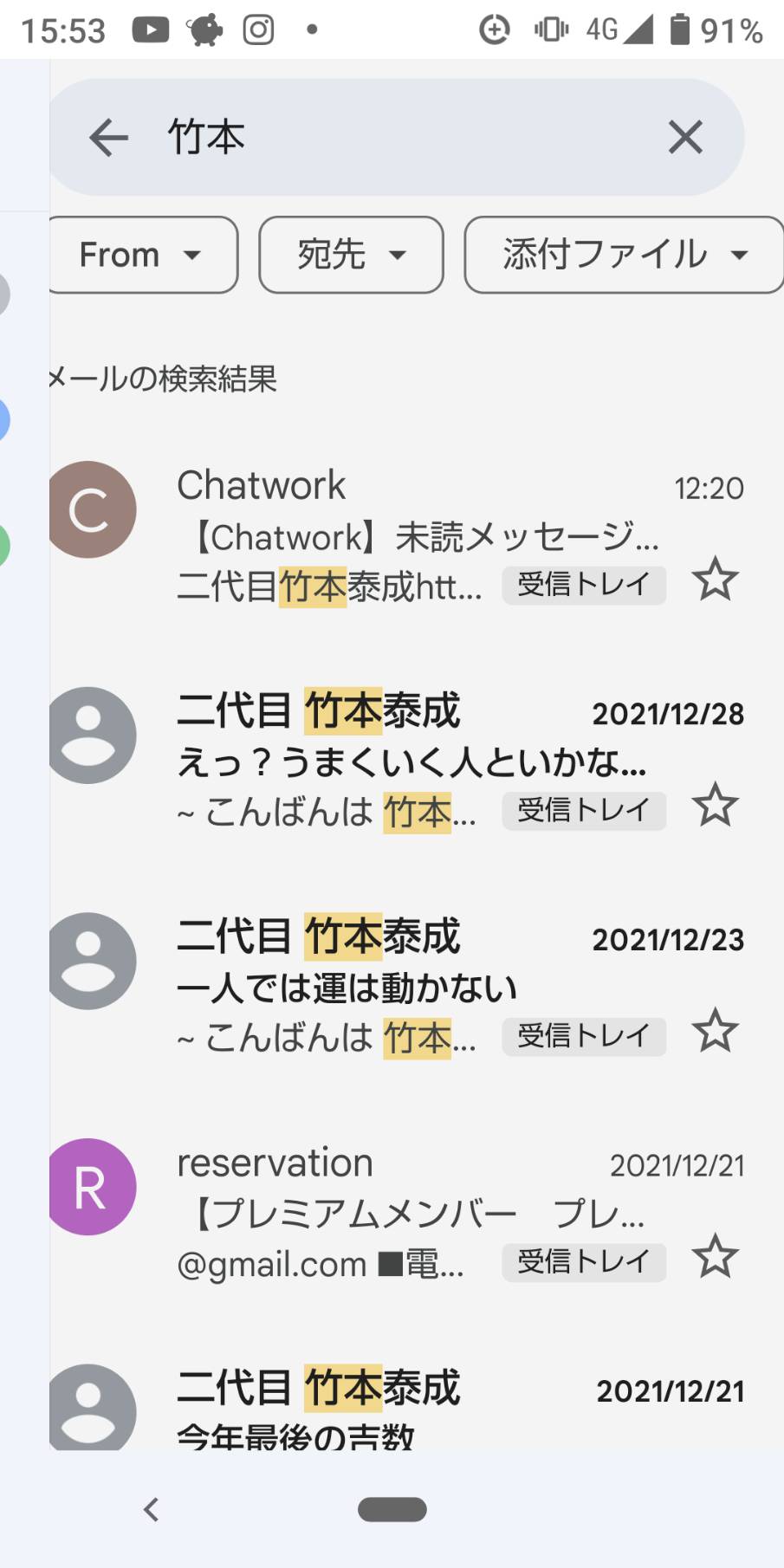Tap the system back button
The height and width of the screenshot is (1568, 784).
tap(152, 1510)
